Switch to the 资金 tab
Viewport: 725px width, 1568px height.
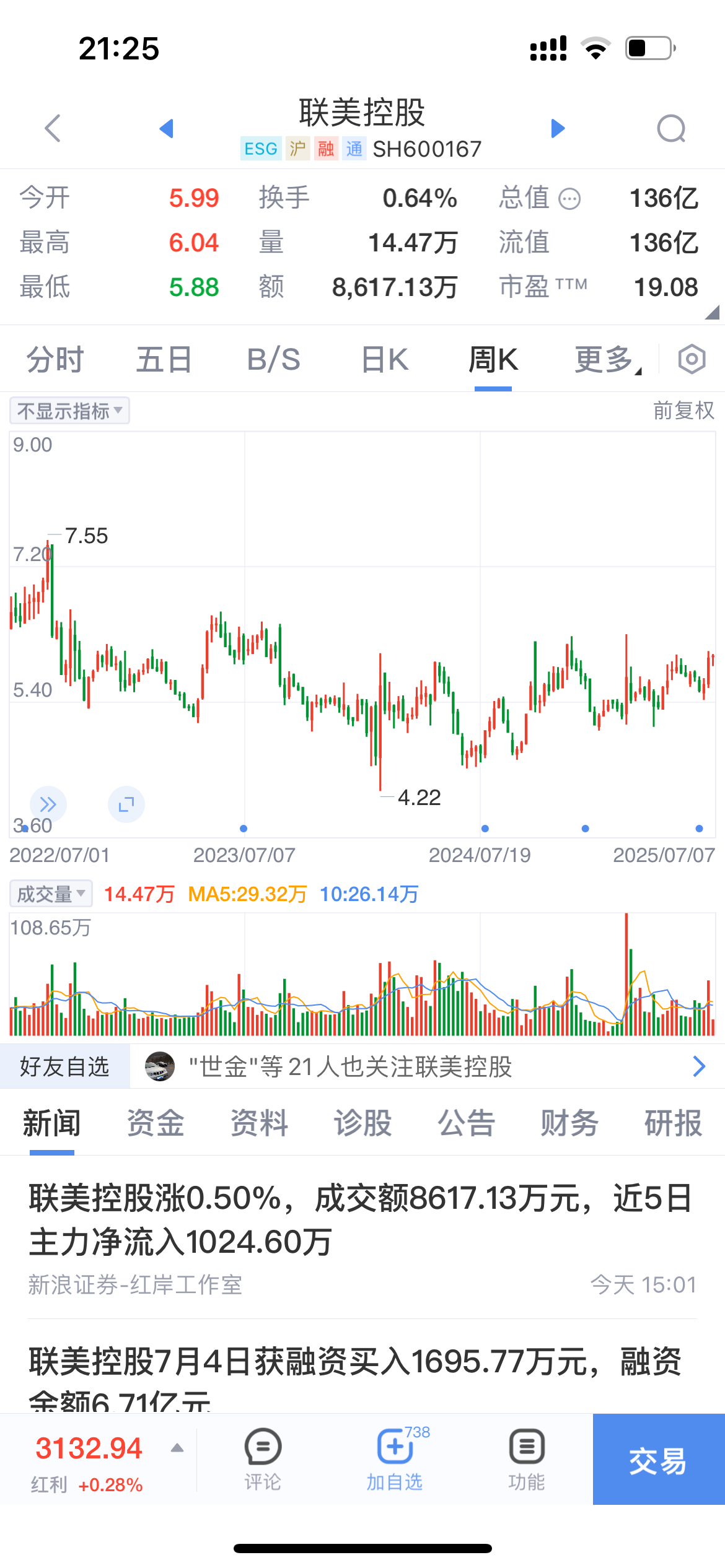[156, 1123]
